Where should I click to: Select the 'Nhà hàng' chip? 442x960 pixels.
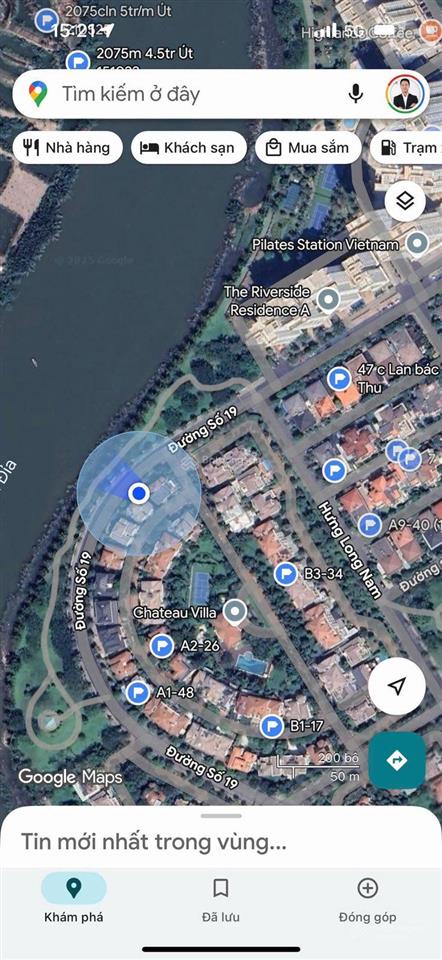(67, 148)
